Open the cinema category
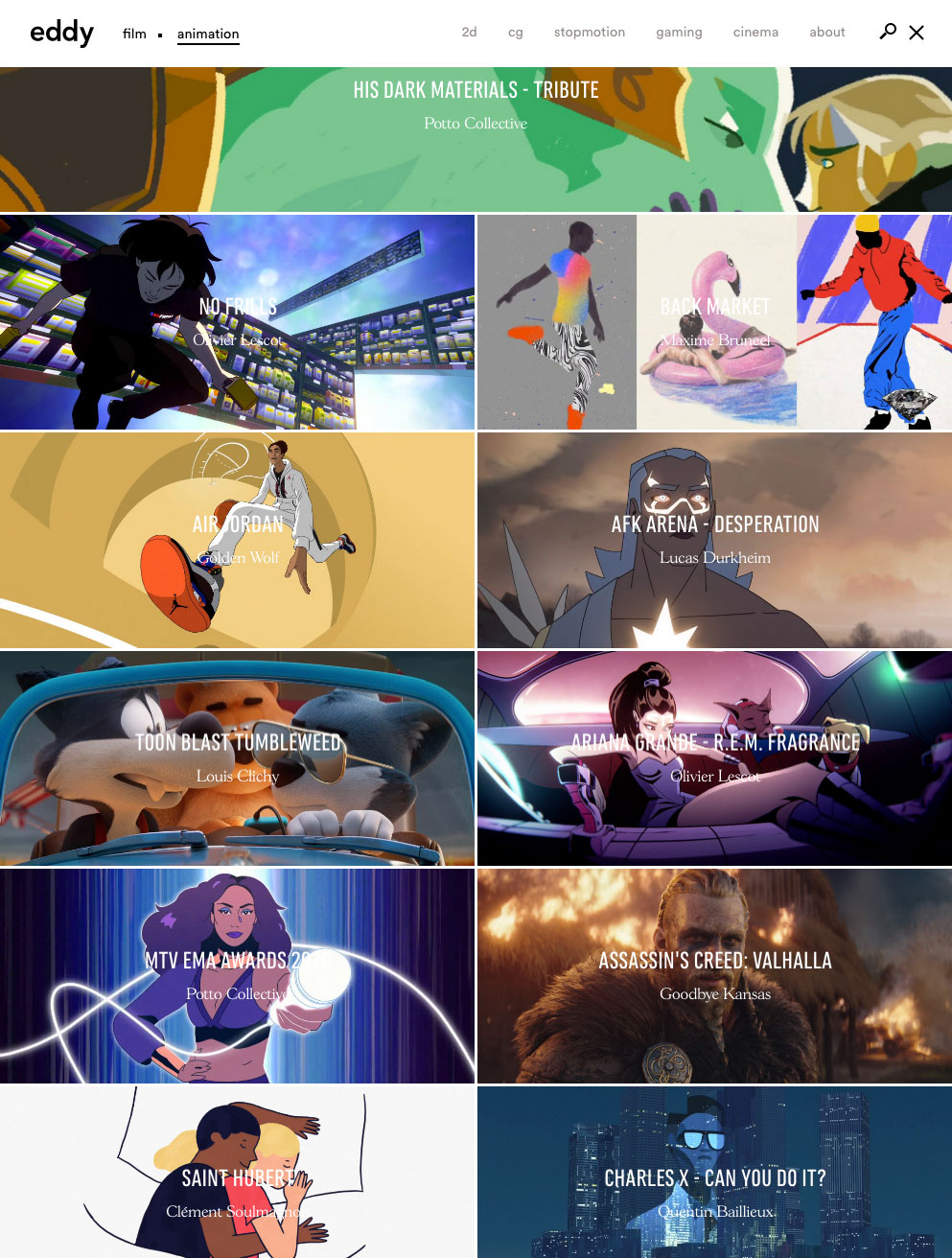The height and width of the screenshot is (1258, 952). [755, 32]
